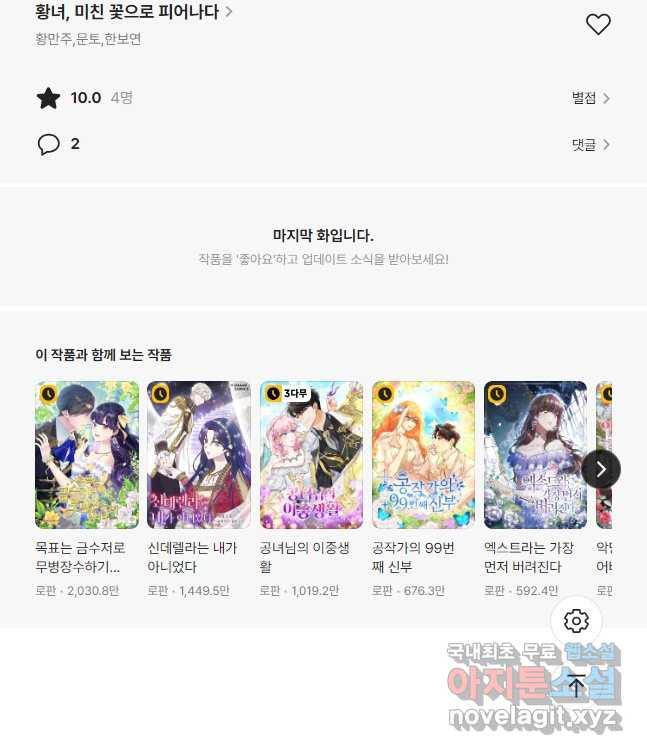Jump back to top of page

point(576,685)
